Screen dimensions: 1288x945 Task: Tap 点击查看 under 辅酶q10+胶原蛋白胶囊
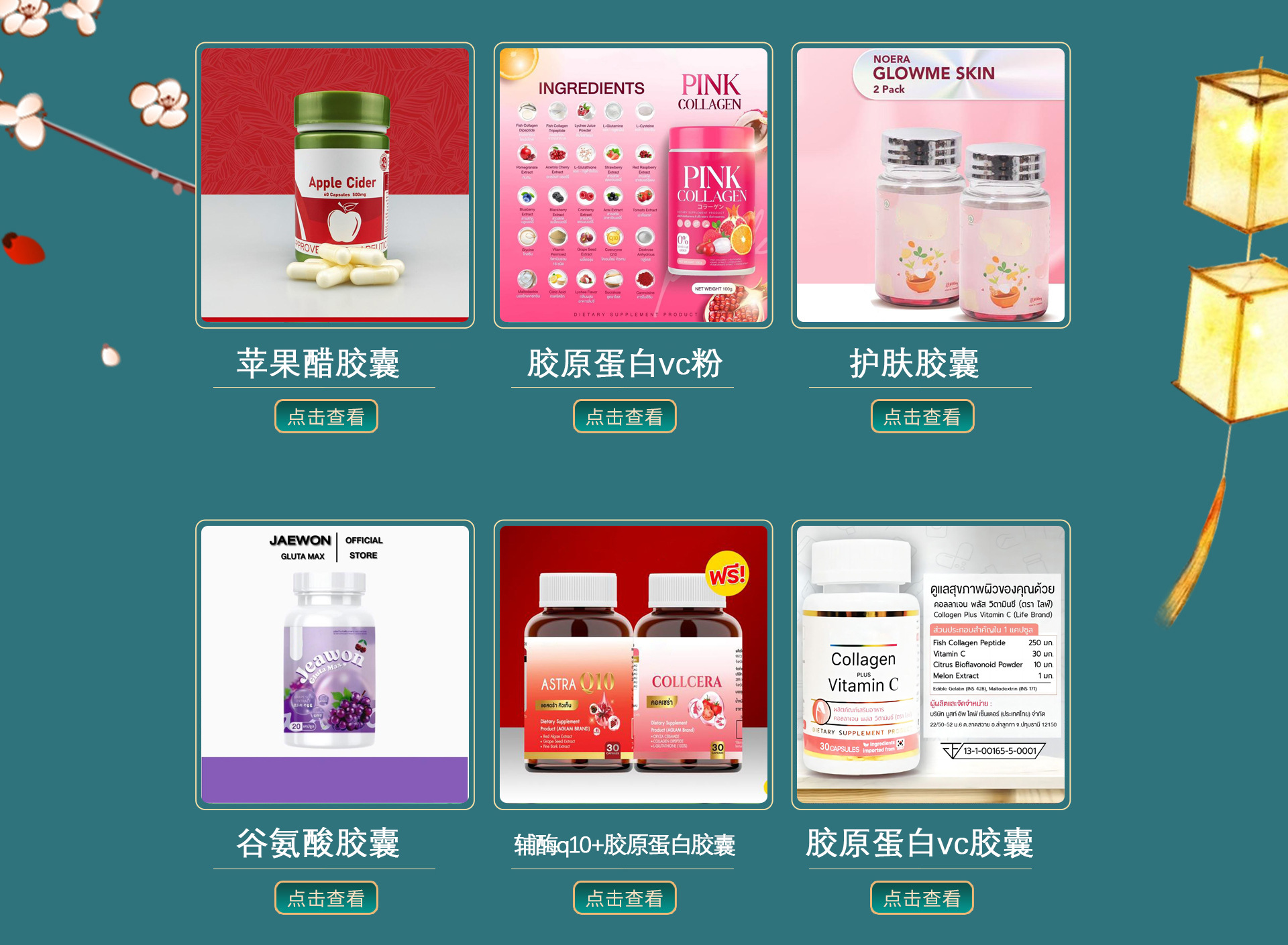point(624,897)
